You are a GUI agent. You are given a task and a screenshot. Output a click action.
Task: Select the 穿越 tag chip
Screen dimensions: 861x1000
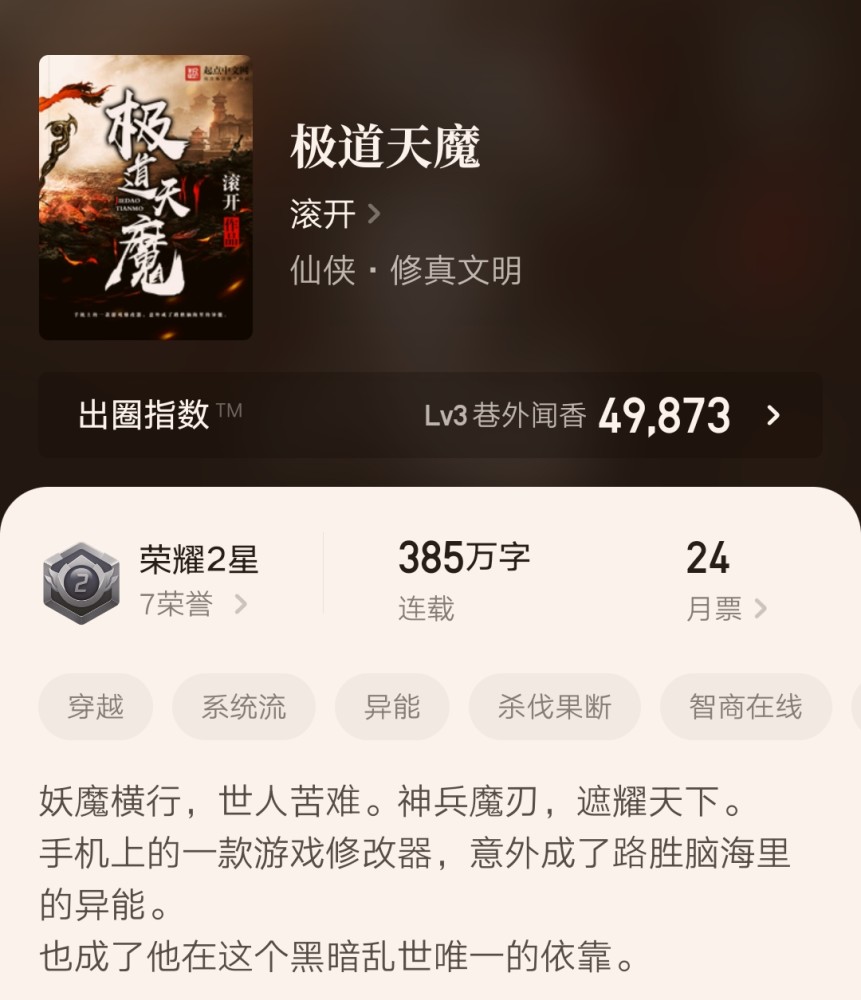96,707
